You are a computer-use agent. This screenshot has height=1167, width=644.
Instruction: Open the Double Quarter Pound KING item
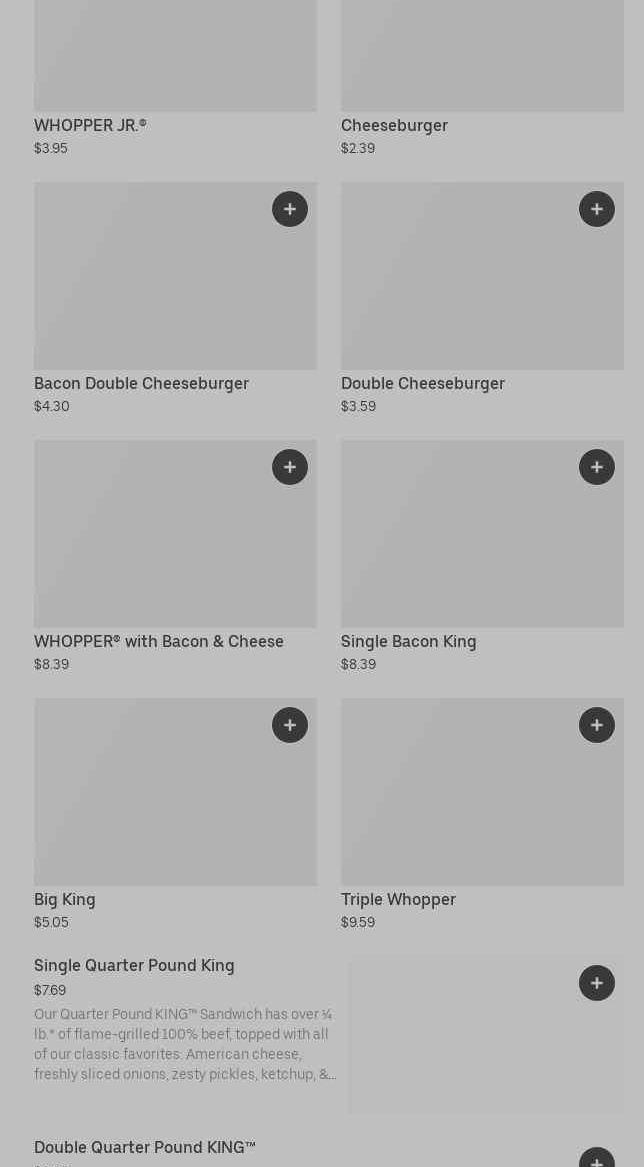point(145,1148)
